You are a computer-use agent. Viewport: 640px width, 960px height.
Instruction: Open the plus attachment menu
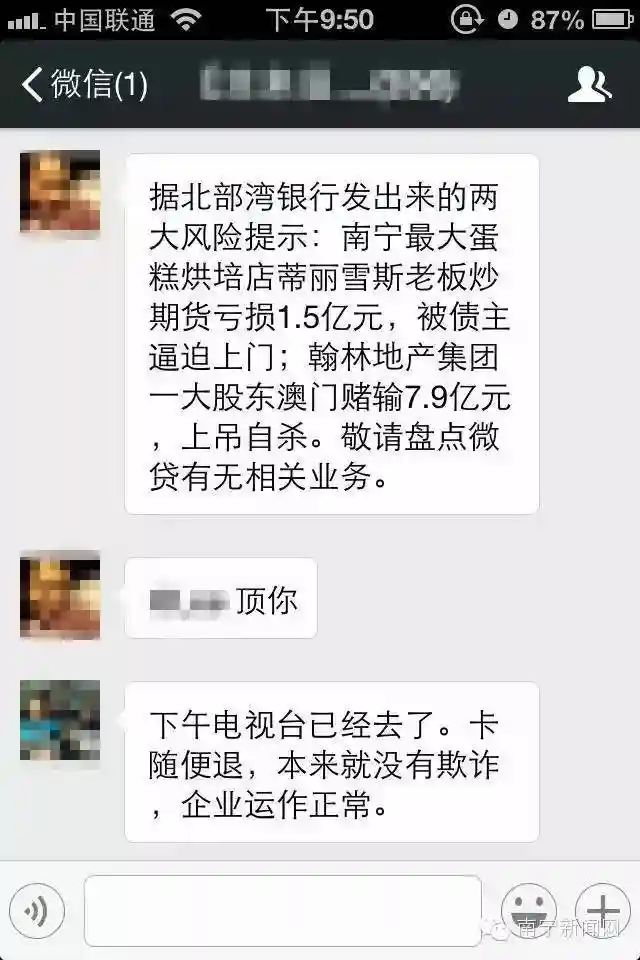[603, 911]
